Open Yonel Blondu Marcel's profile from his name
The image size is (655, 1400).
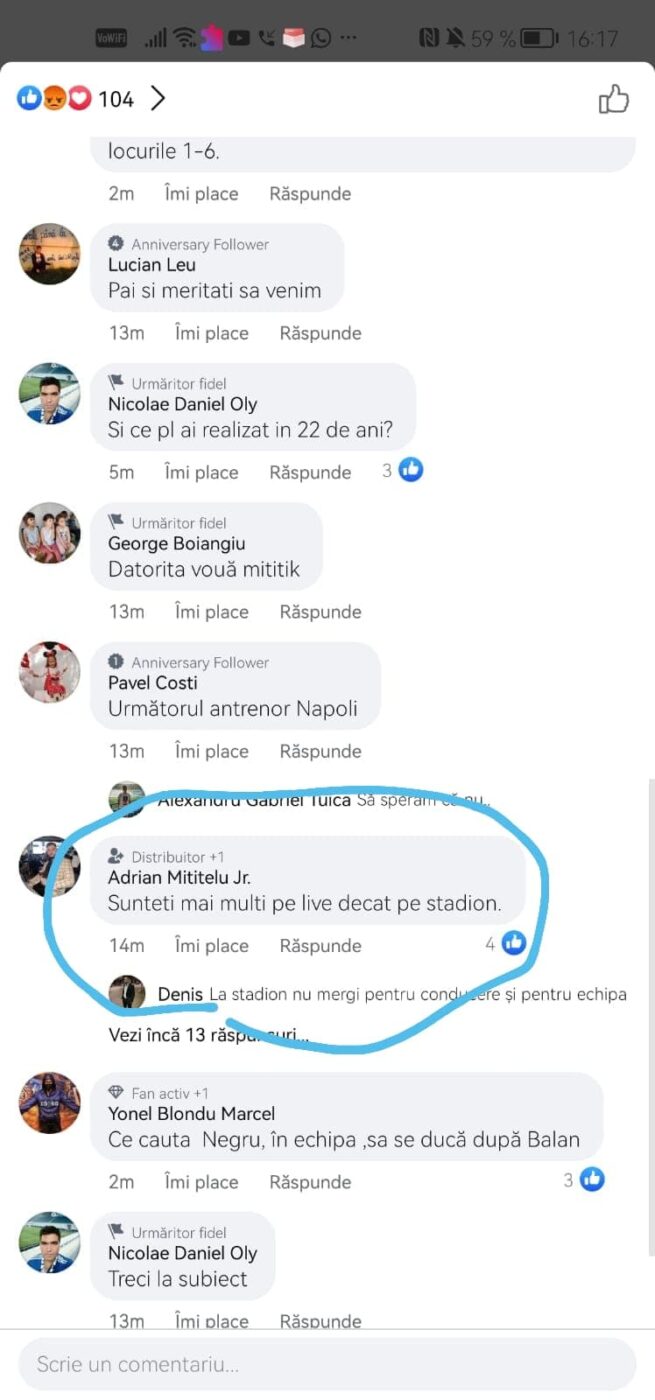pyautogui.click(x=191, y=1113)
